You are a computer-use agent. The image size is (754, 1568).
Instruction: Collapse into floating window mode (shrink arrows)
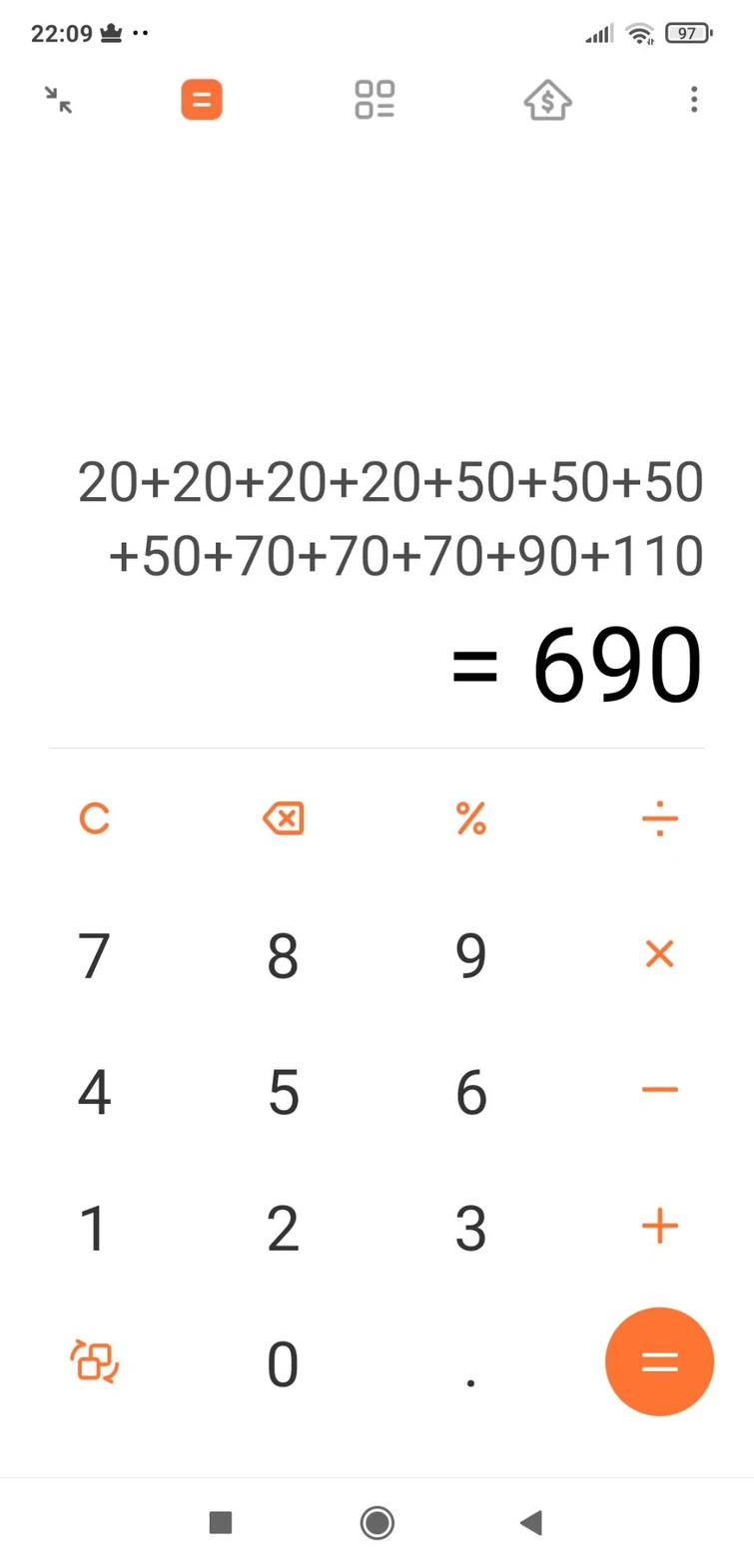click(58, 100)
